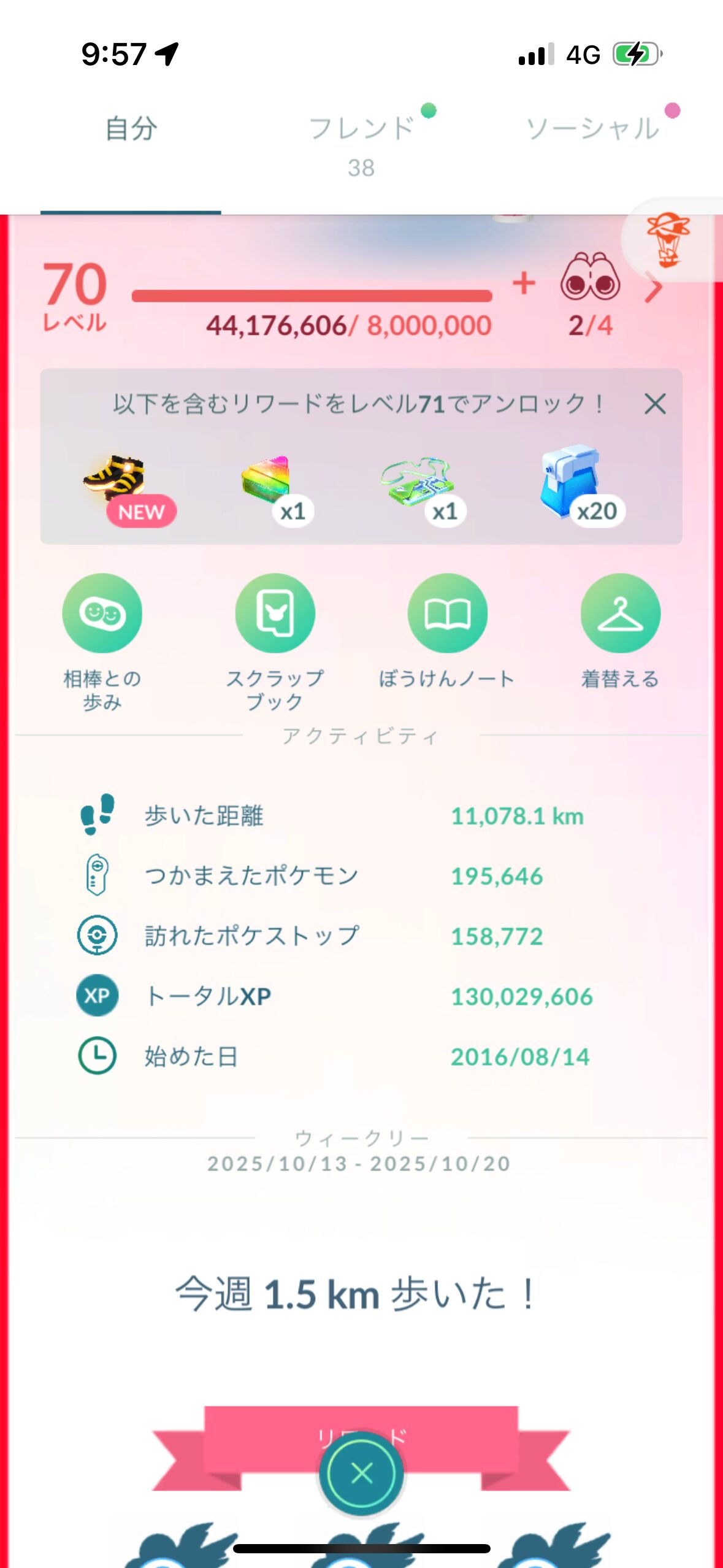The image size is (723, 1568).
Task: Tap 着替える to change outfit
Action: 620,613
